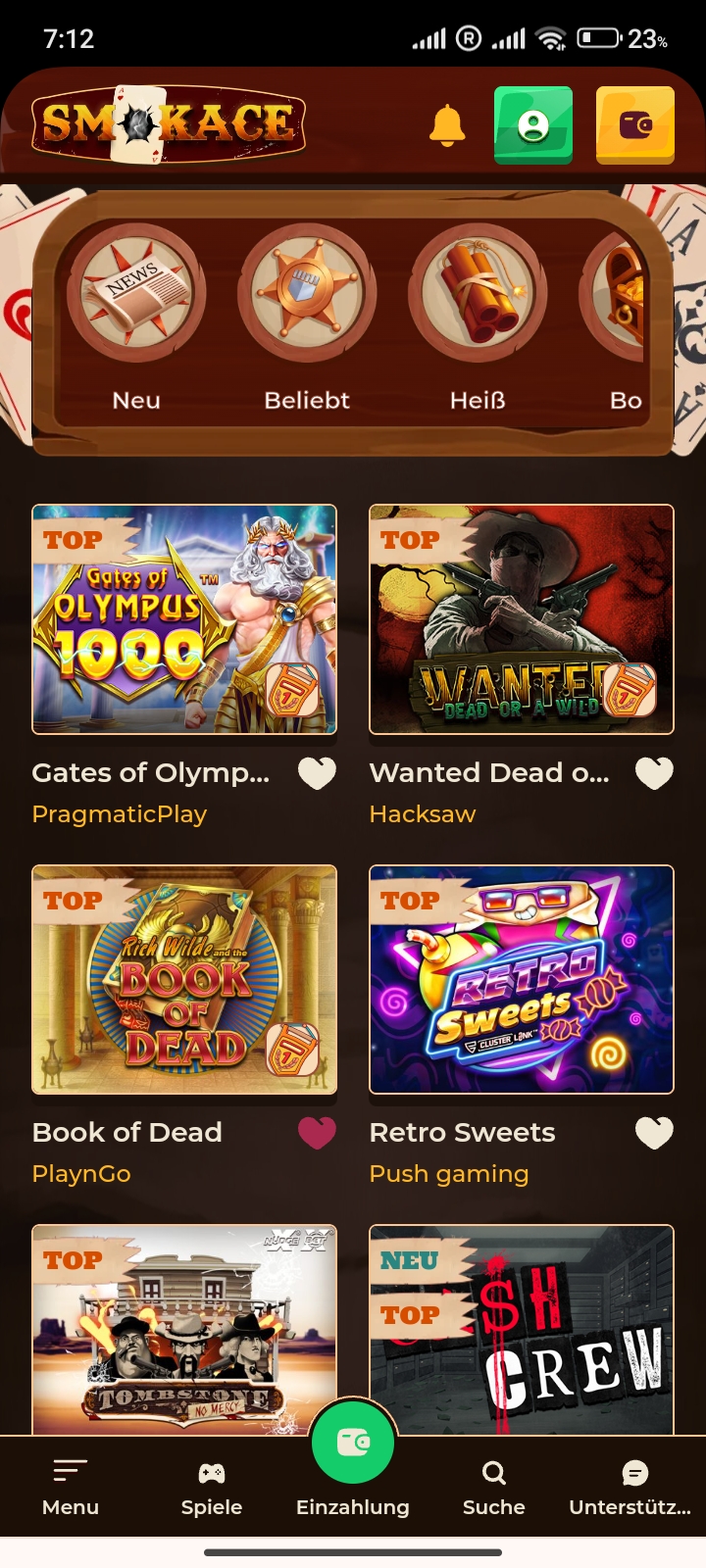Tap the Einzahlung deposit button

point(353,1445)
